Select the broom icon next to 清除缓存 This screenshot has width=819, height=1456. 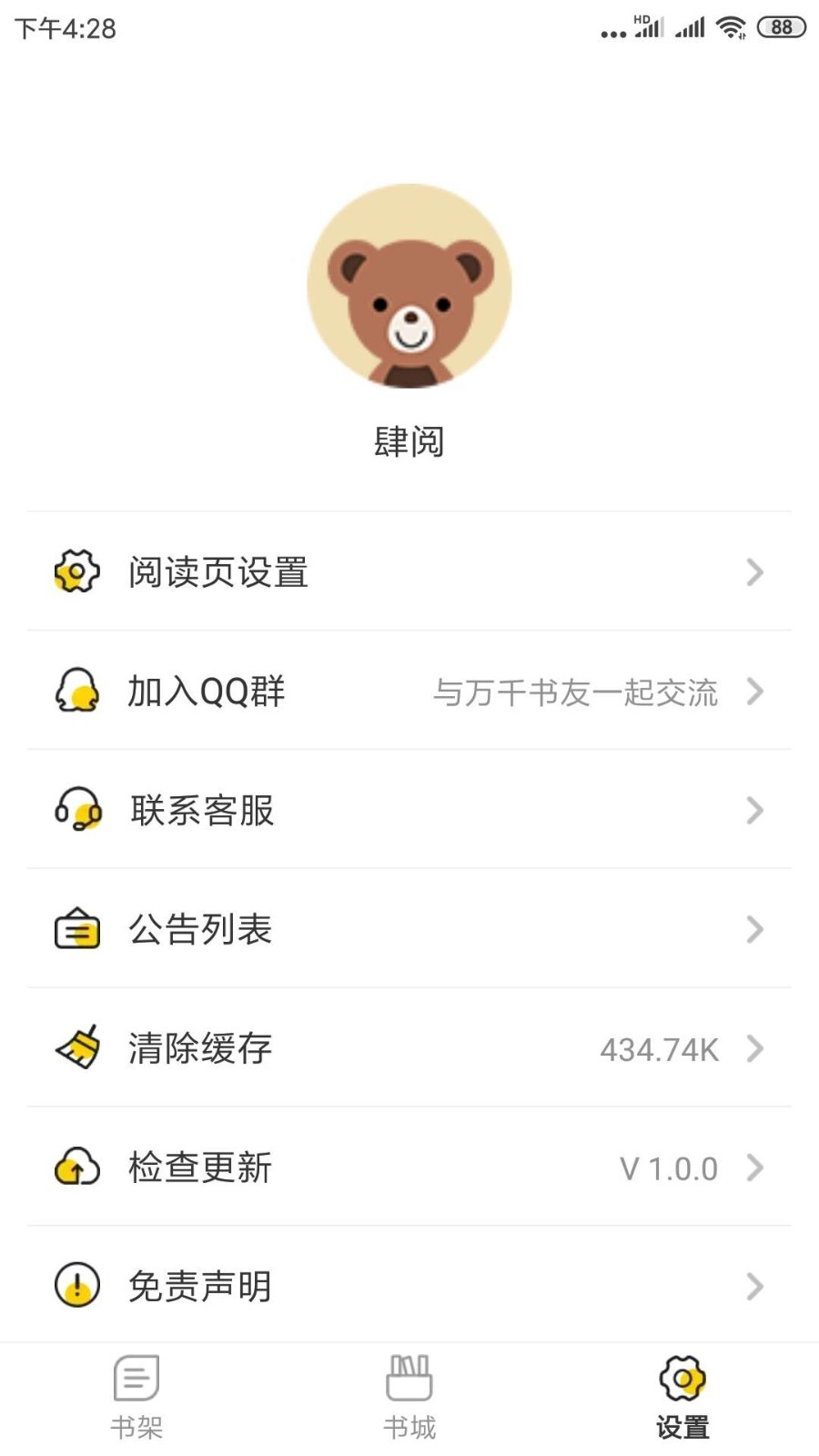(x=76, y=1048)
